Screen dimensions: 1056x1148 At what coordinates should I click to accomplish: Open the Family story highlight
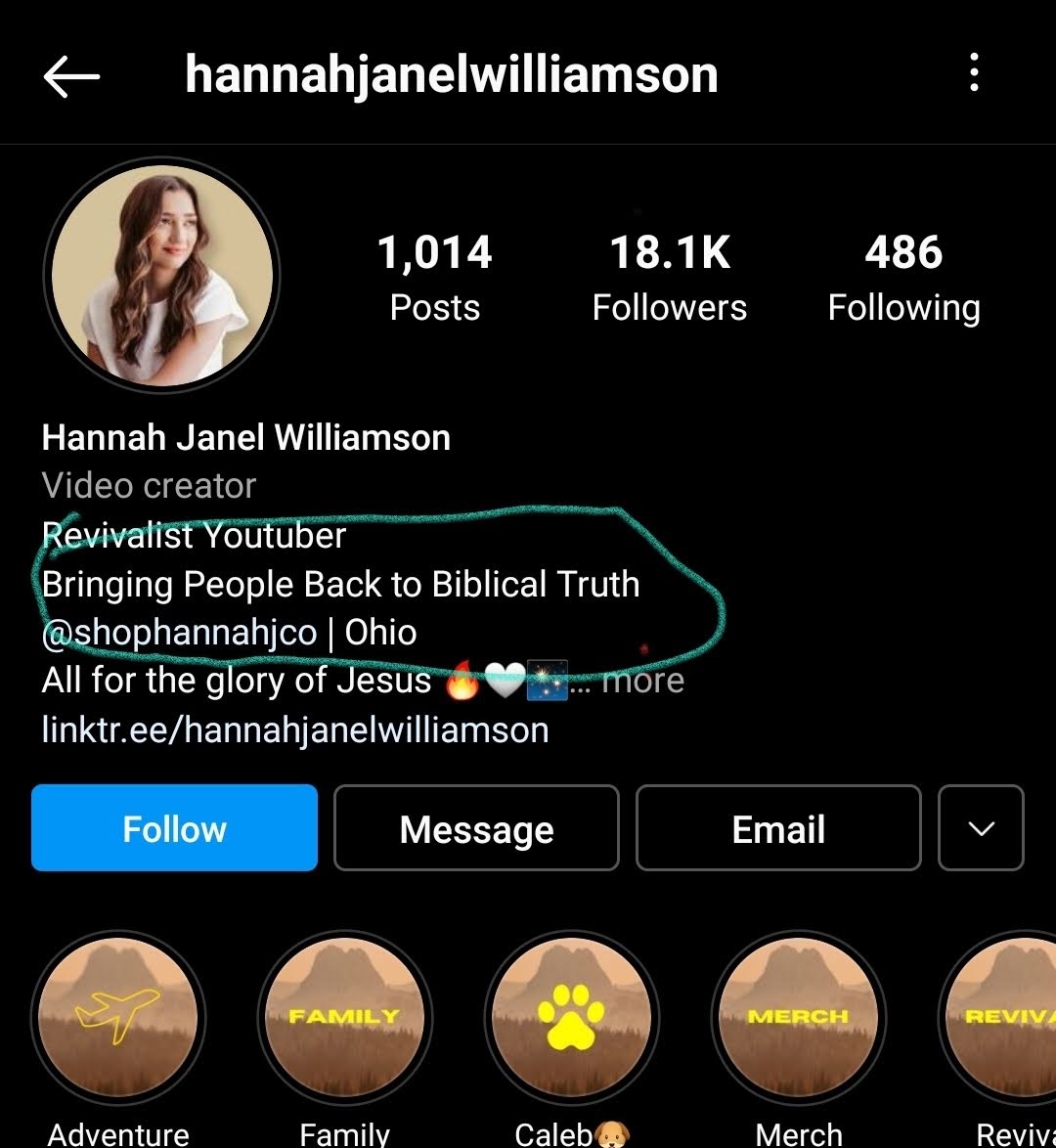(344, 1017)
